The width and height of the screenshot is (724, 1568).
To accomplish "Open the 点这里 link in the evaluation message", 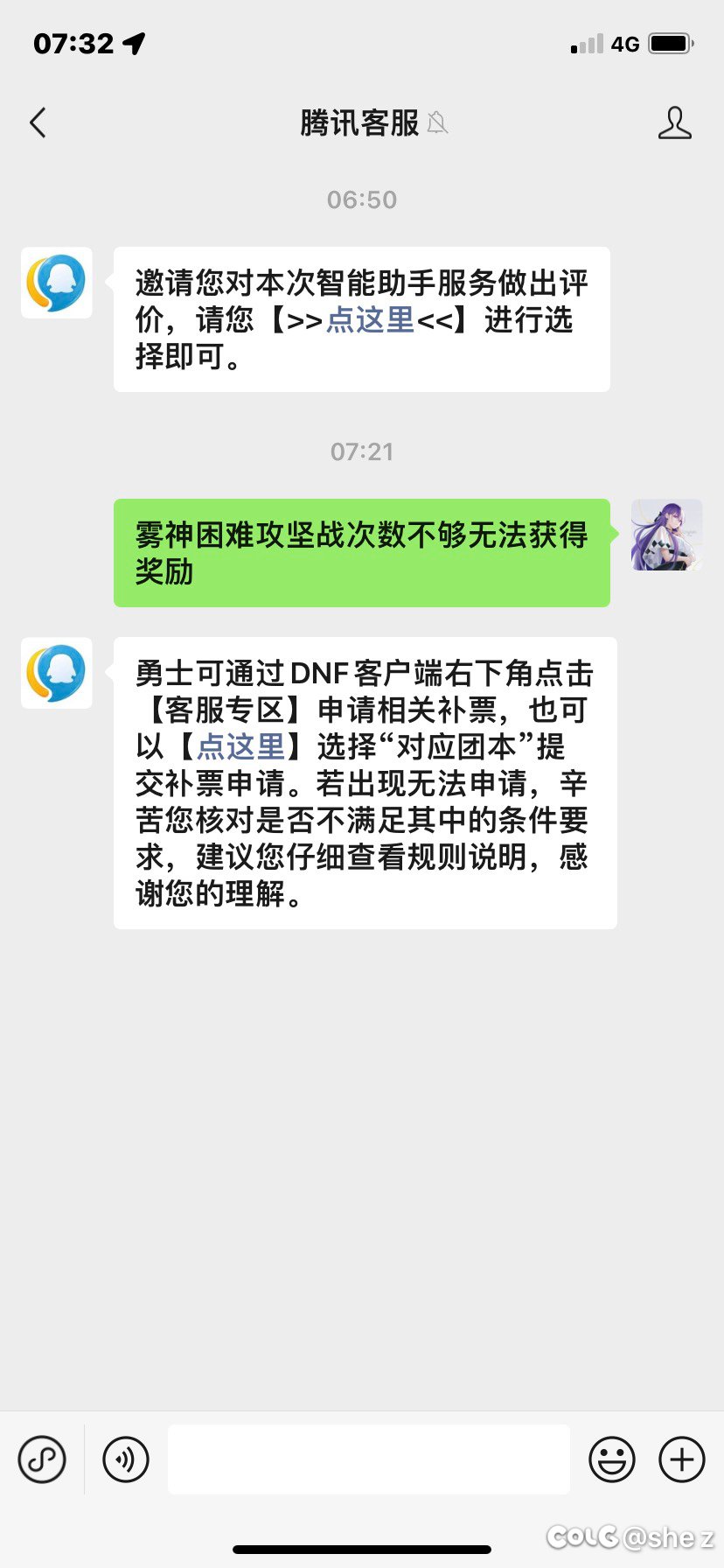I will 368,320.
